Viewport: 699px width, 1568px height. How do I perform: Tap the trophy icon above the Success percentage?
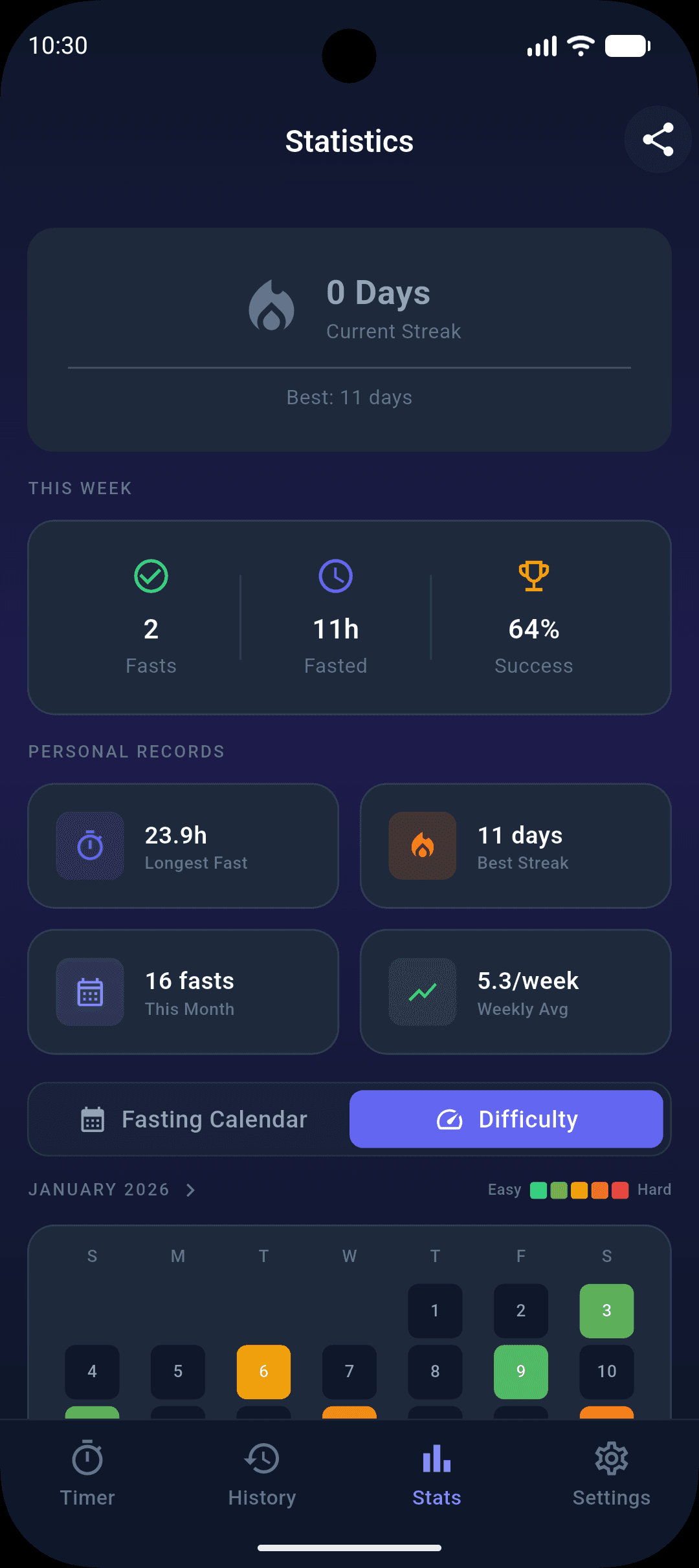[533, 576]
